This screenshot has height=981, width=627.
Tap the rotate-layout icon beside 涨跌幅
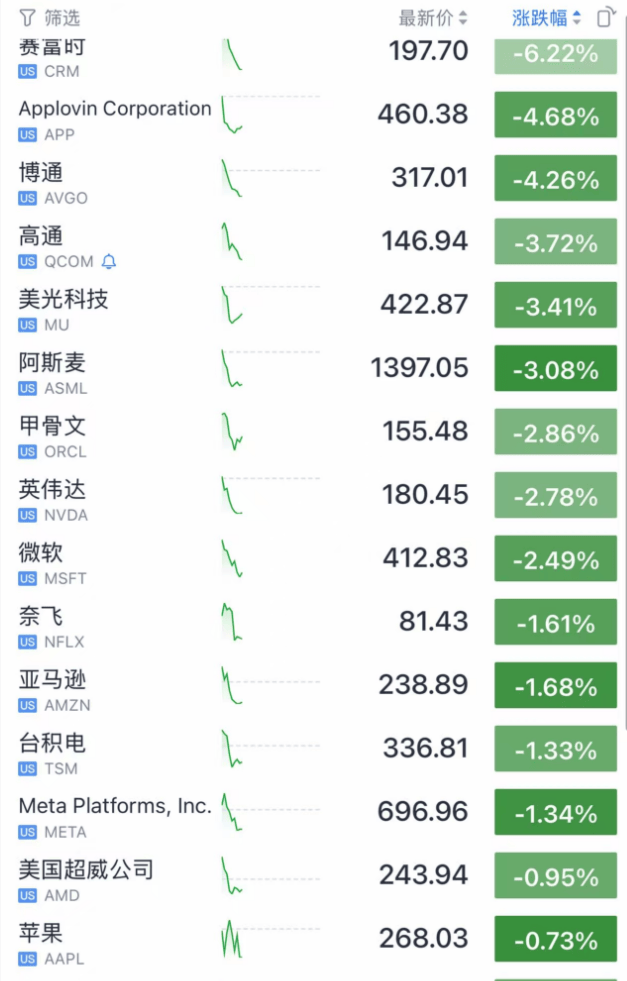click(605, 18)
